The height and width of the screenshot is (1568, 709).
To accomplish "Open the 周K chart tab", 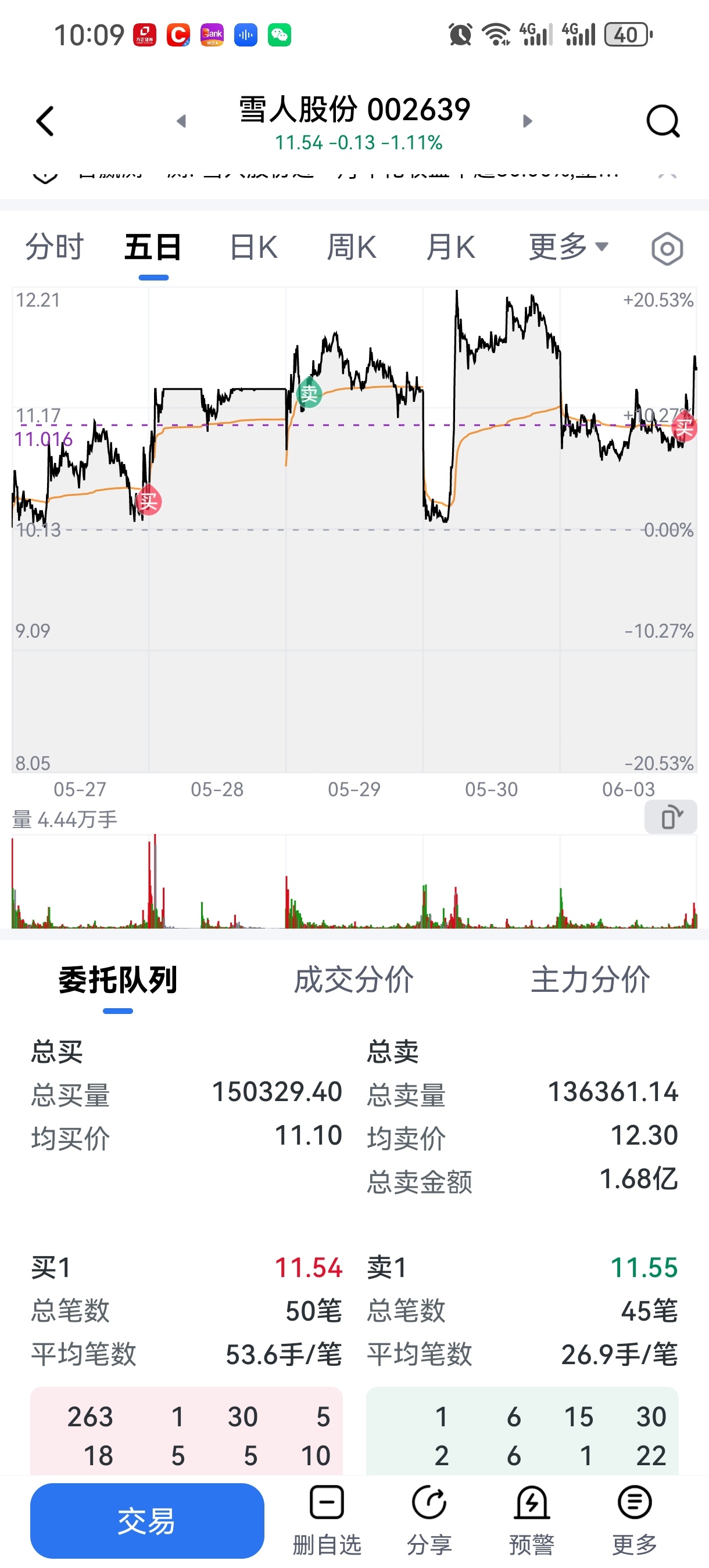I will (352, 247).
